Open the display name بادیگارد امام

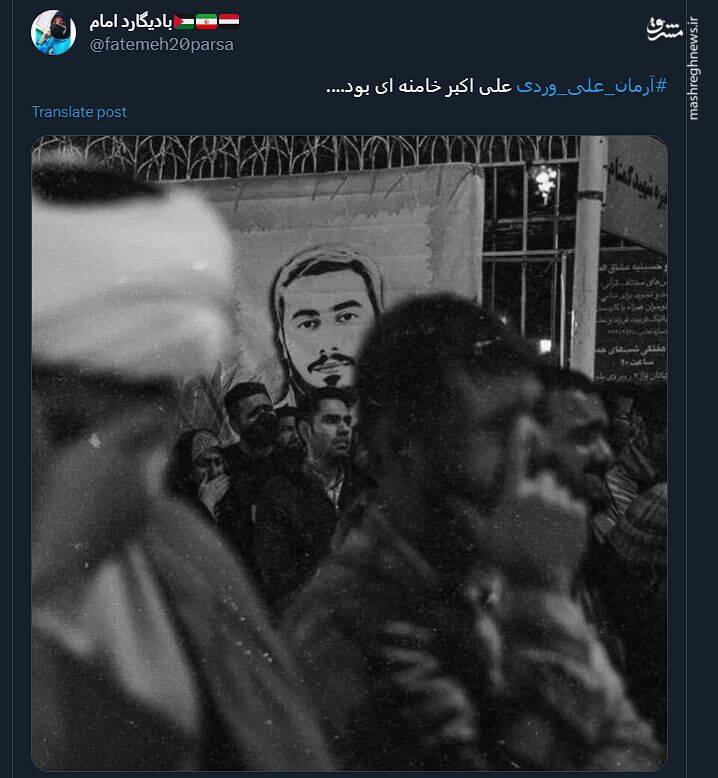coord(130,21)
